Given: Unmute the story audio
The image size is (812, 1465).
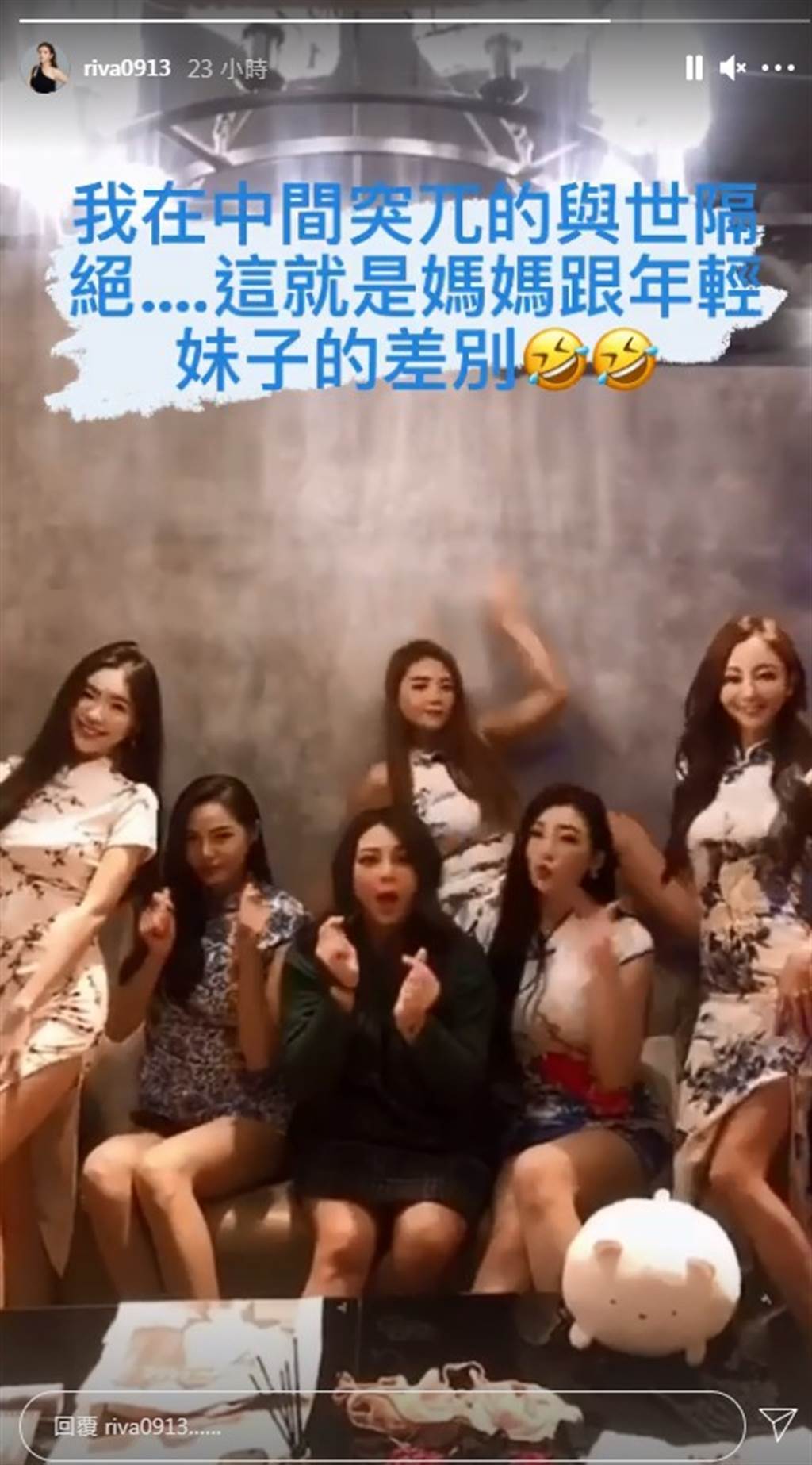Looking at the screenshot, I should click(733, 69).
